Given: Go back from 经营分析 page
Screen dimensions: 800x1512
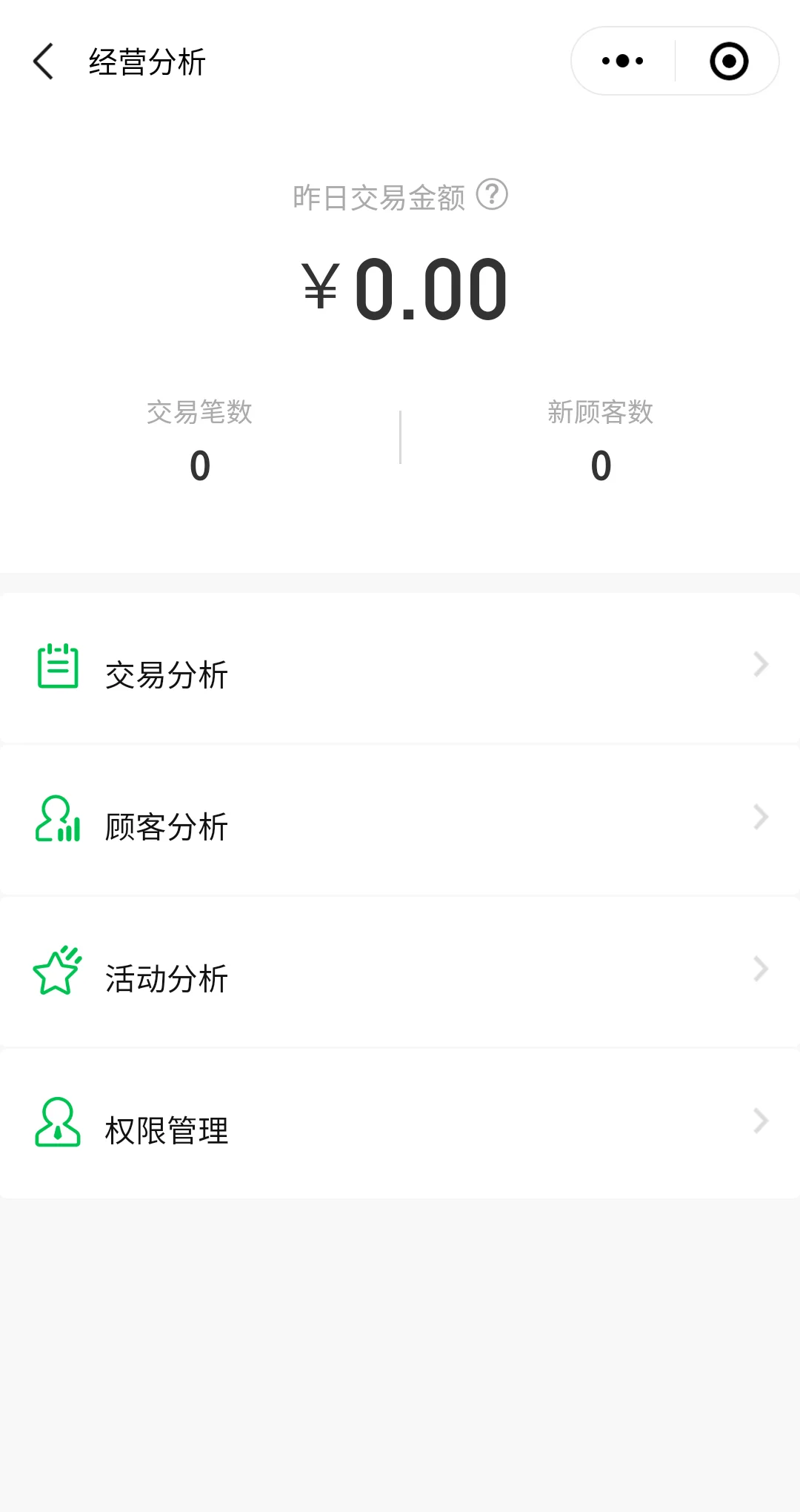Looking at the screenshot, I should click(43, 62).
